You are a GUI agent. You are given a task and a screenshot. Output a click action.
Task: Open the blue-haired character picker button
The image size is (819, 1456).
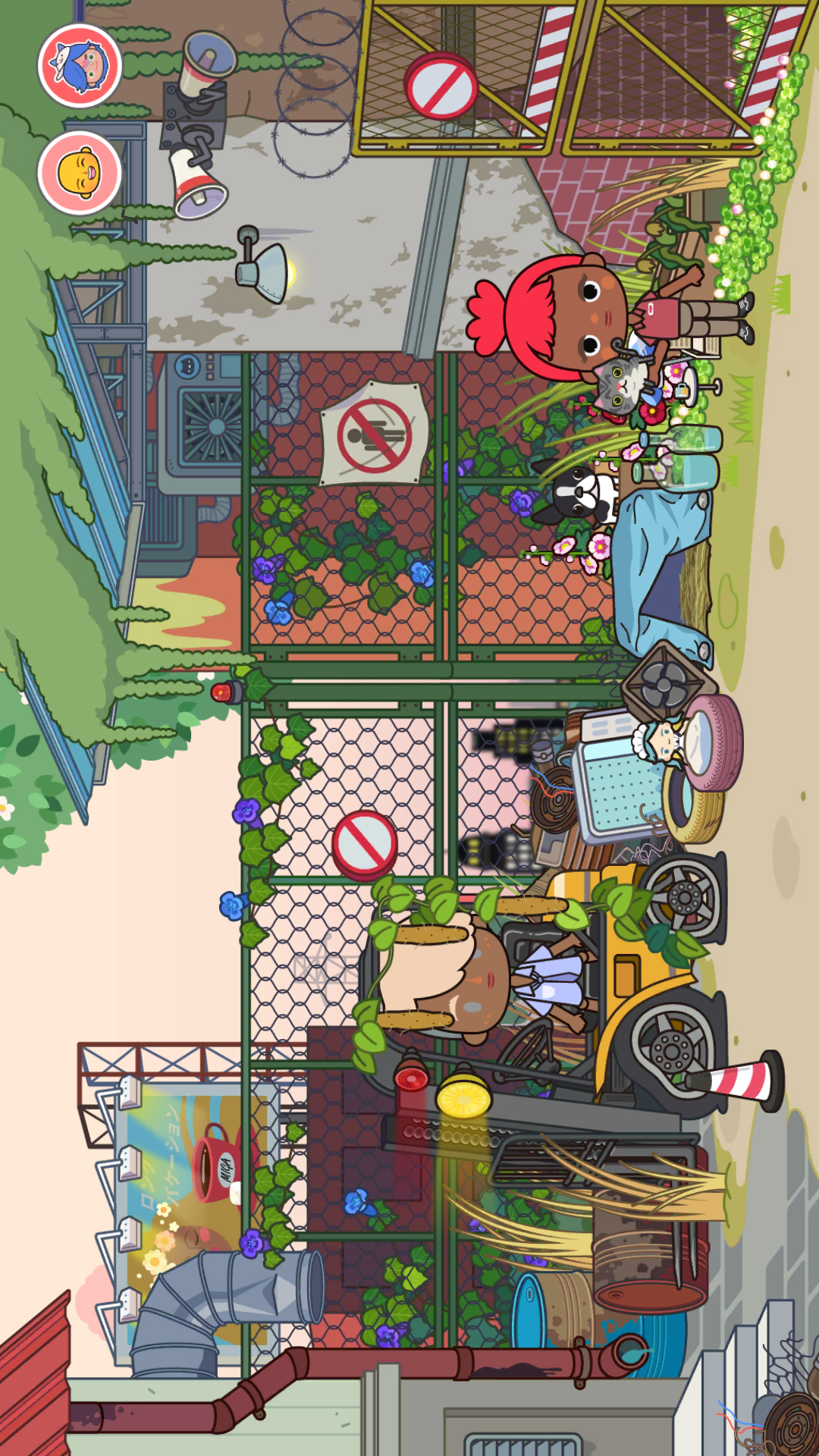[80, 66]
